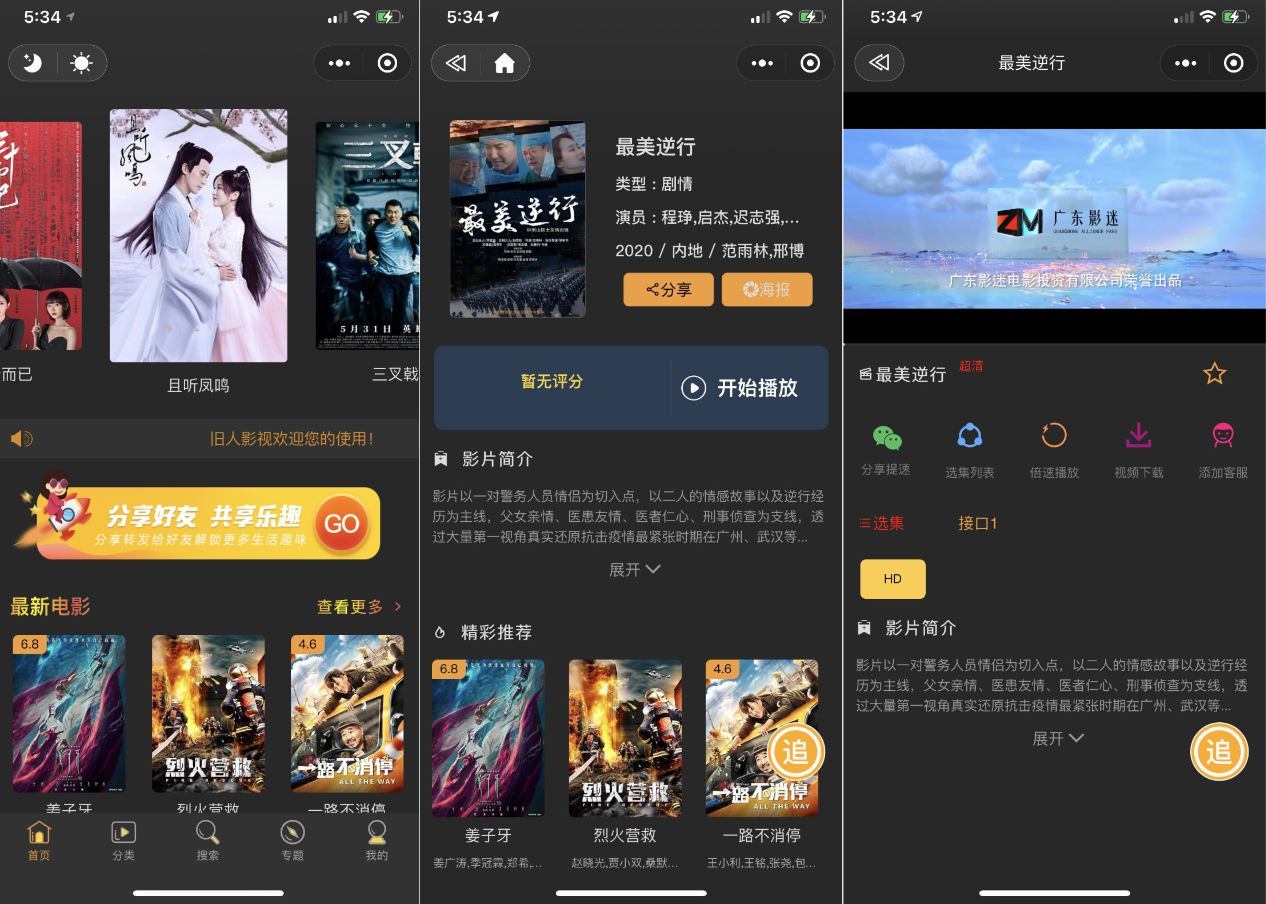The image size is (1266, 904).
Task: Generate the 海报 for the movie
Action: pos(767,289)
